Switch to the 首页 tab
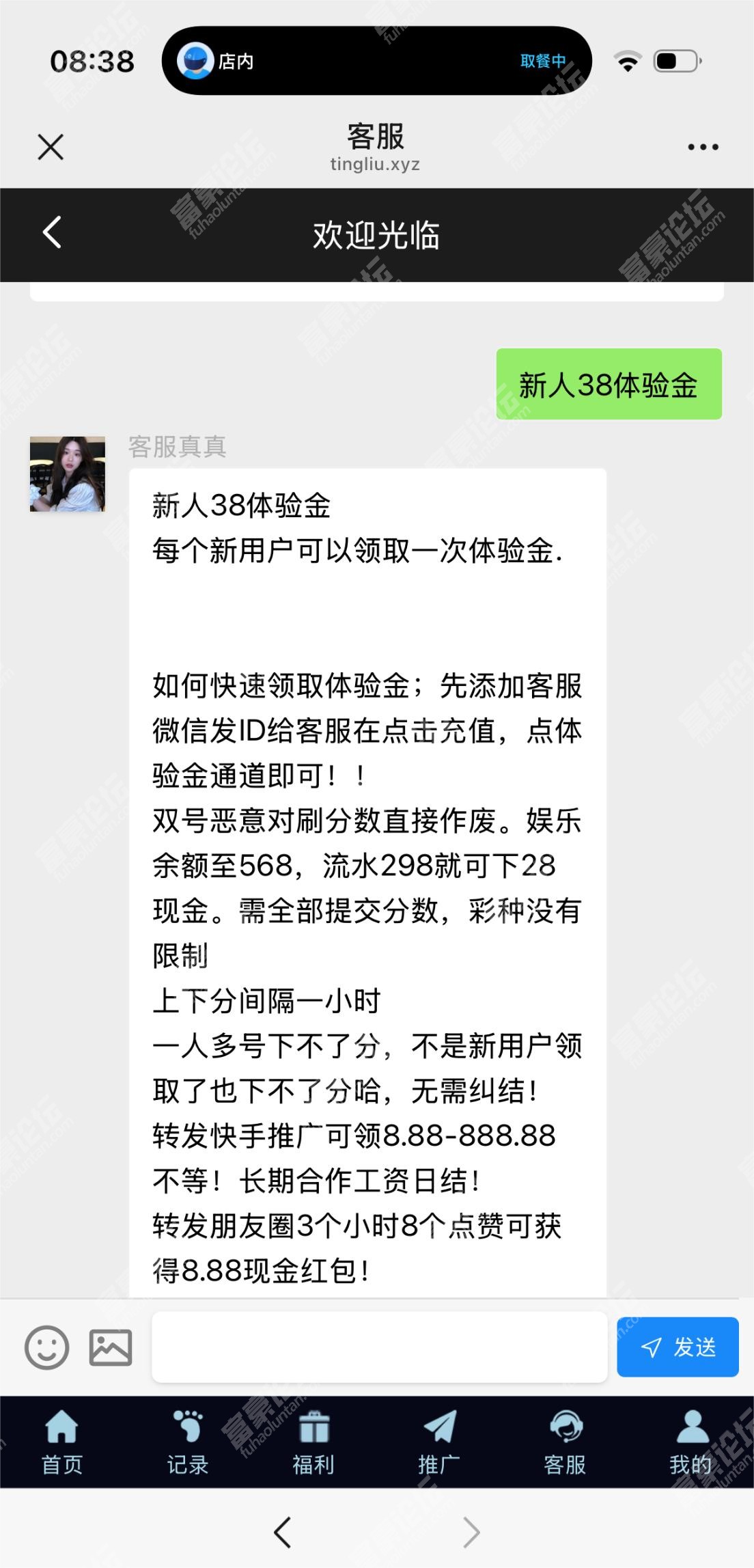754x1568 pixels. click(x=62, y=1442)
